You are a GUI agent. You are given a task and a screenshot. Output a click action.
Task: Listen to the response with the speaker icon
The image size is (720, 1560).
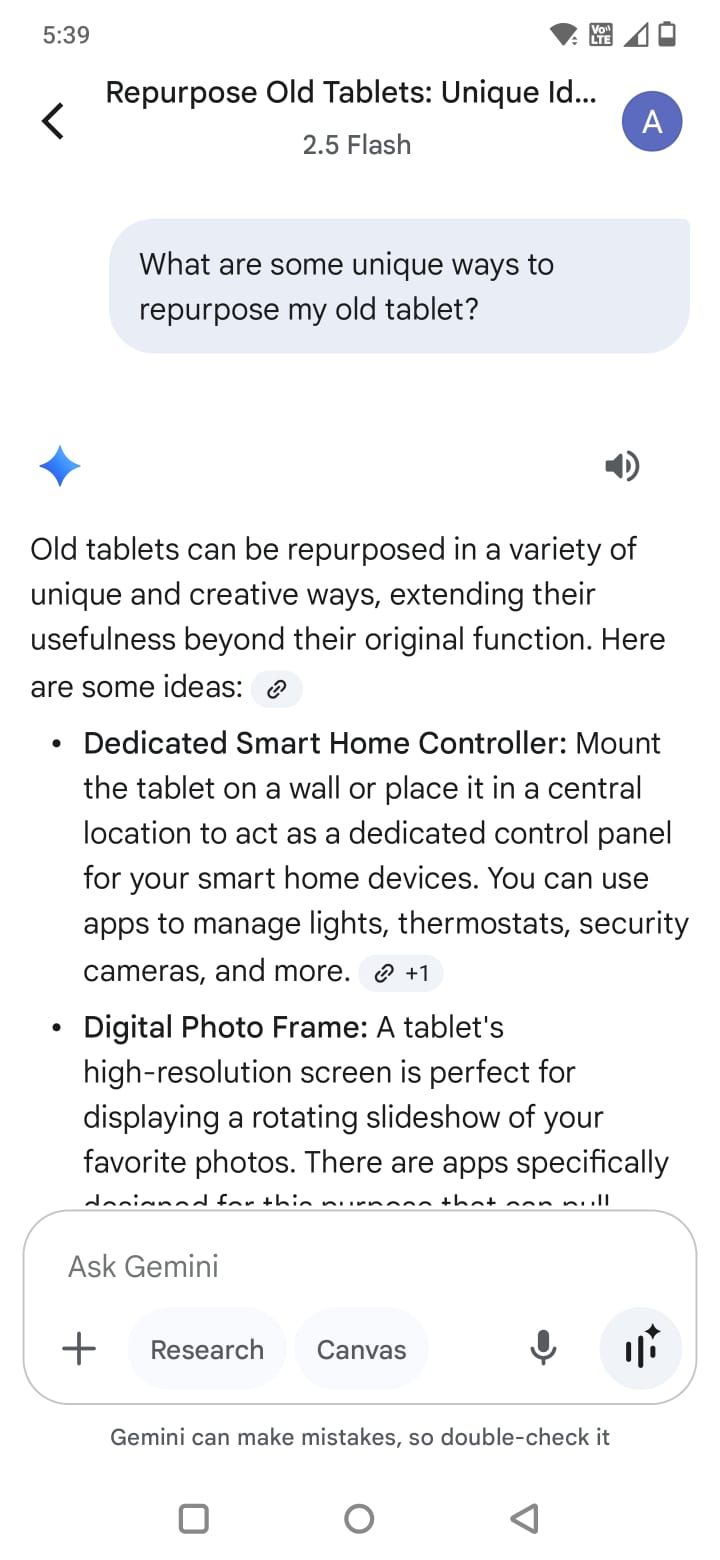click(622, 466)
